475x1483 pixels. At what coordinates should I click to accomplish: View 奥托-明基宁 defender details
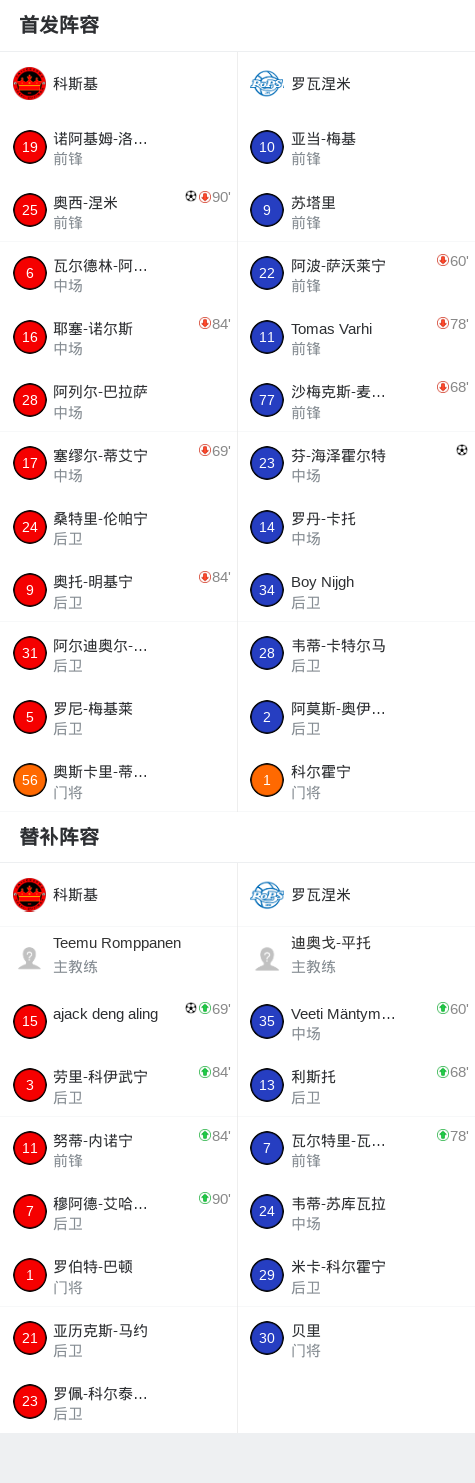118,590
